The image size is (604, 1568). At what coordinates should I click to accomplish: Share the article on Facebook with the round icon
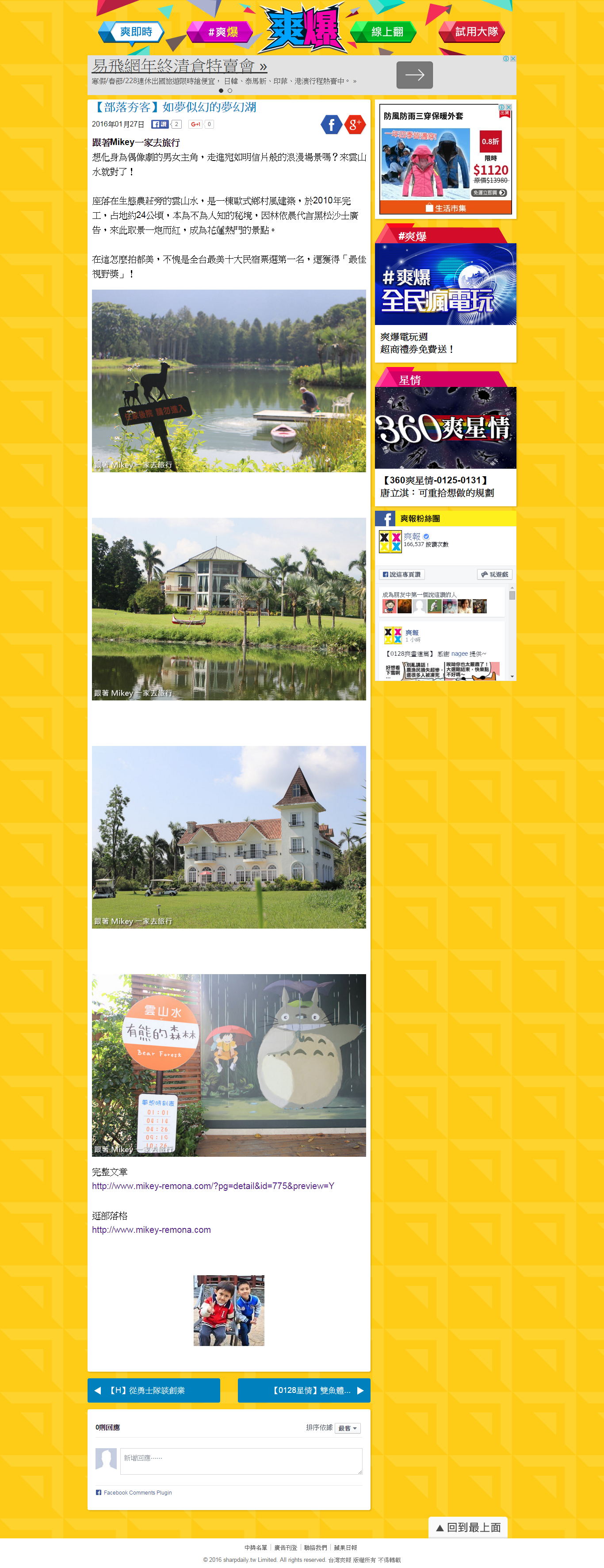click(331, 125)
